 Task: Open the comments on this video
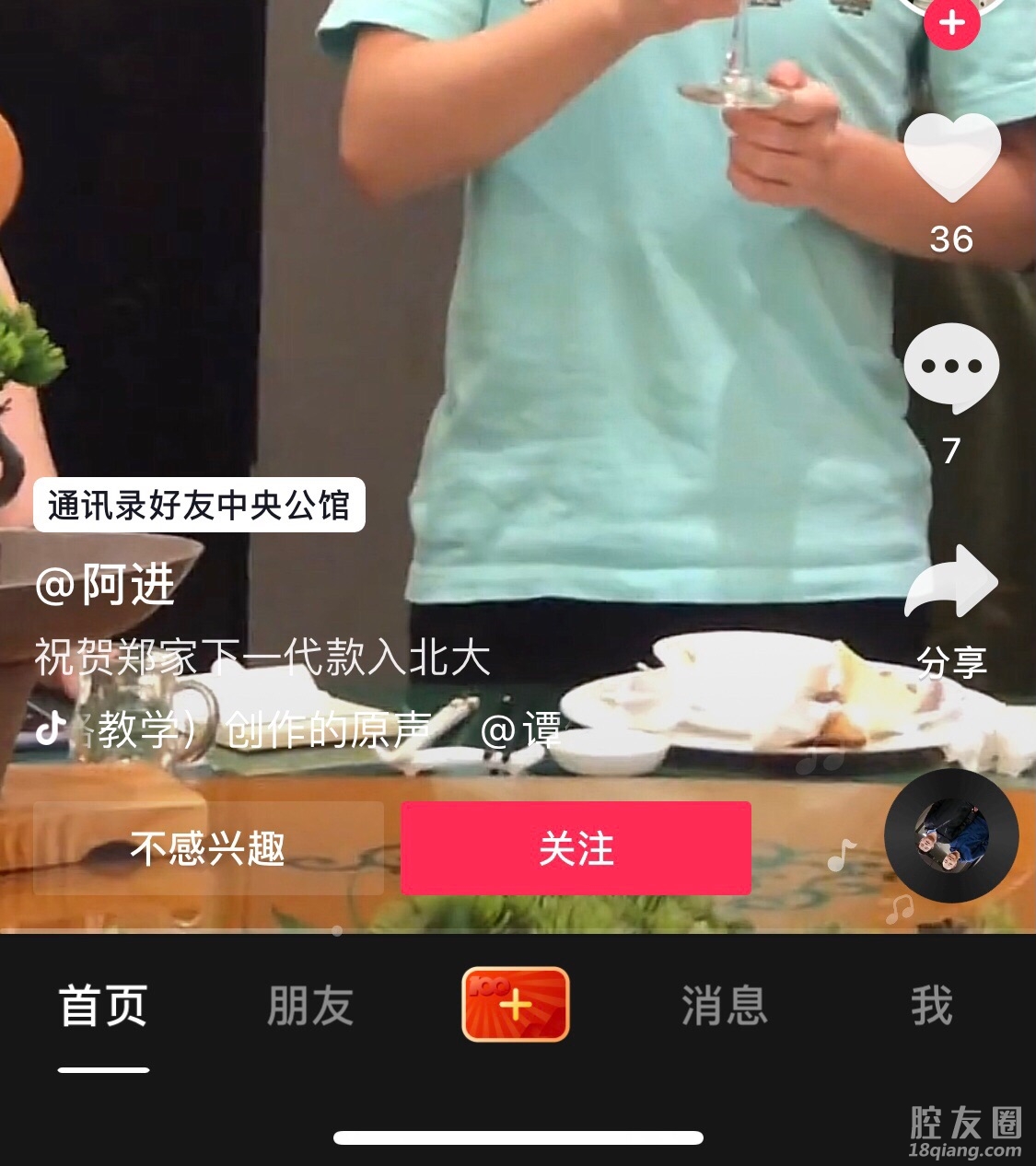point(951,368)
